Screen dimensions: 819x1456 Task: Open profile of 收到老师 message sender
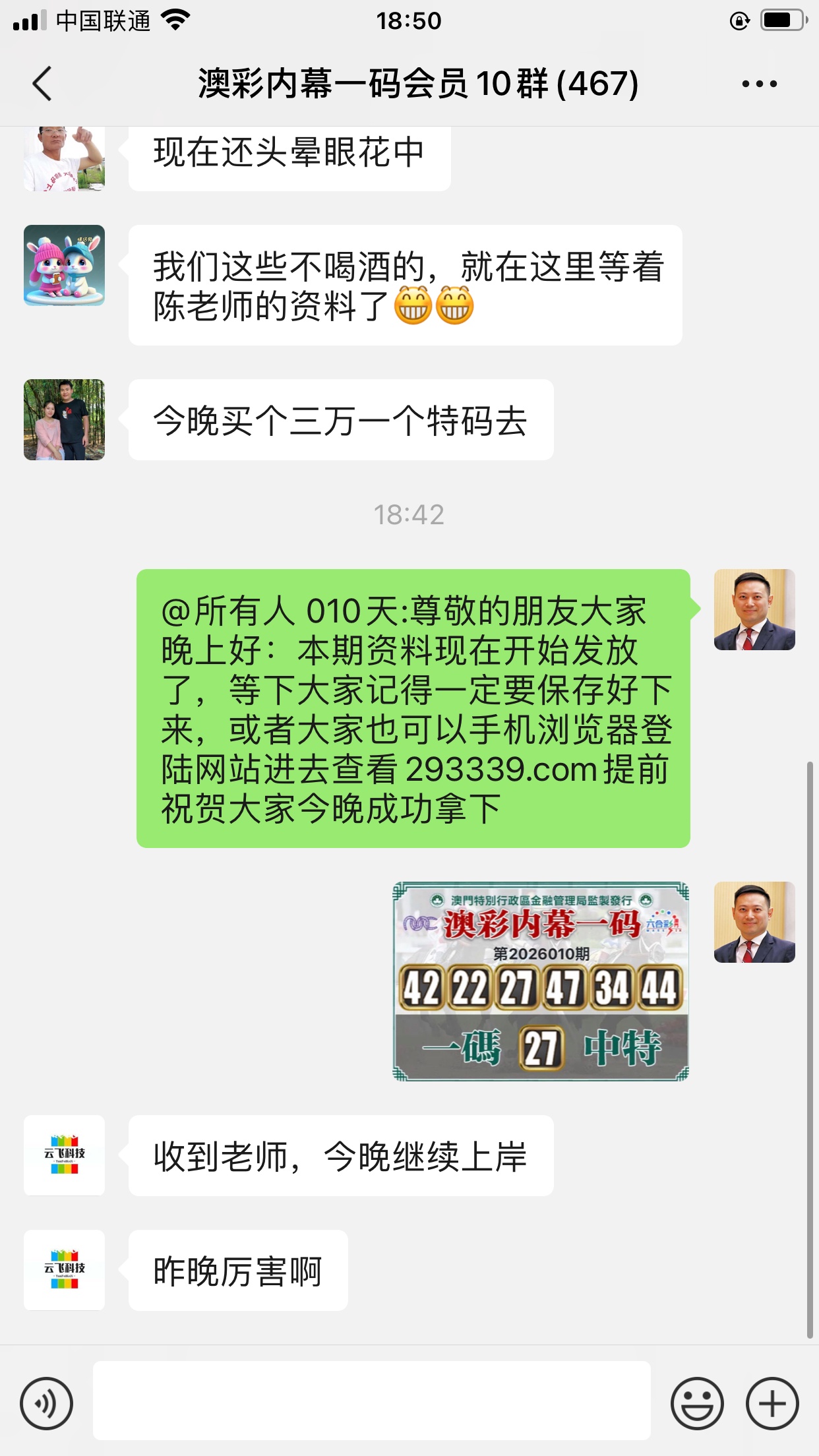(x=64, y=1155)
